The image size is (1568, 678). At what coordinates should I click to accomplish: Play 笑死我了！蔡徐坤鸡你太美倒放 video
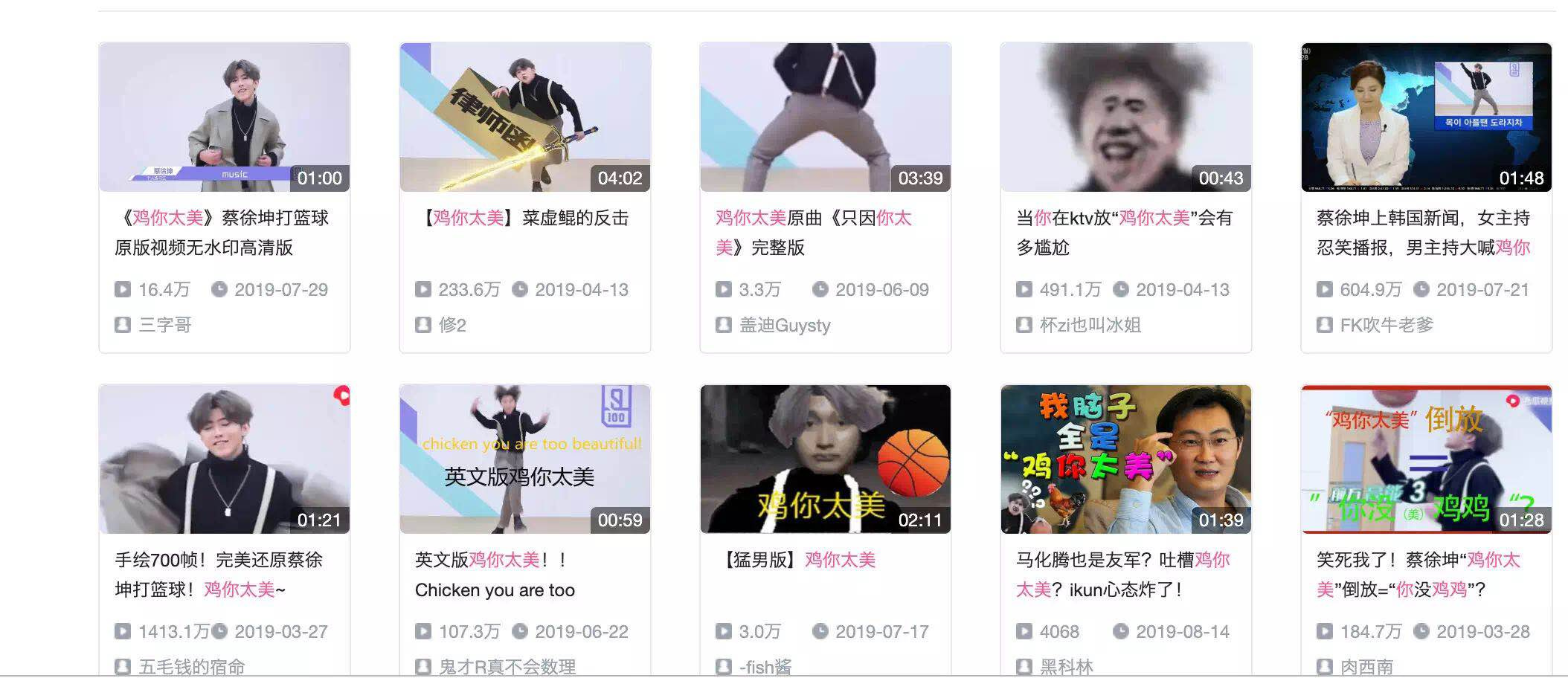tap(1426, 459)
